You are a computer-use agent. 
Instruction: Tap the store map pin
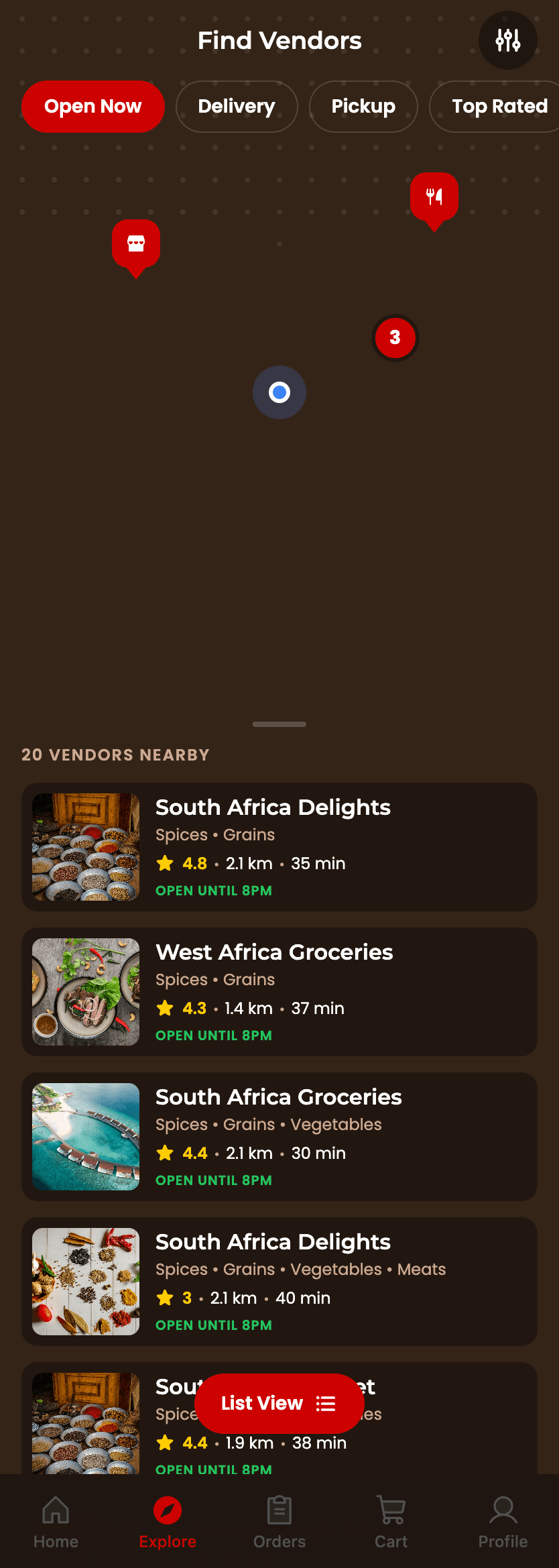(136, 244)
